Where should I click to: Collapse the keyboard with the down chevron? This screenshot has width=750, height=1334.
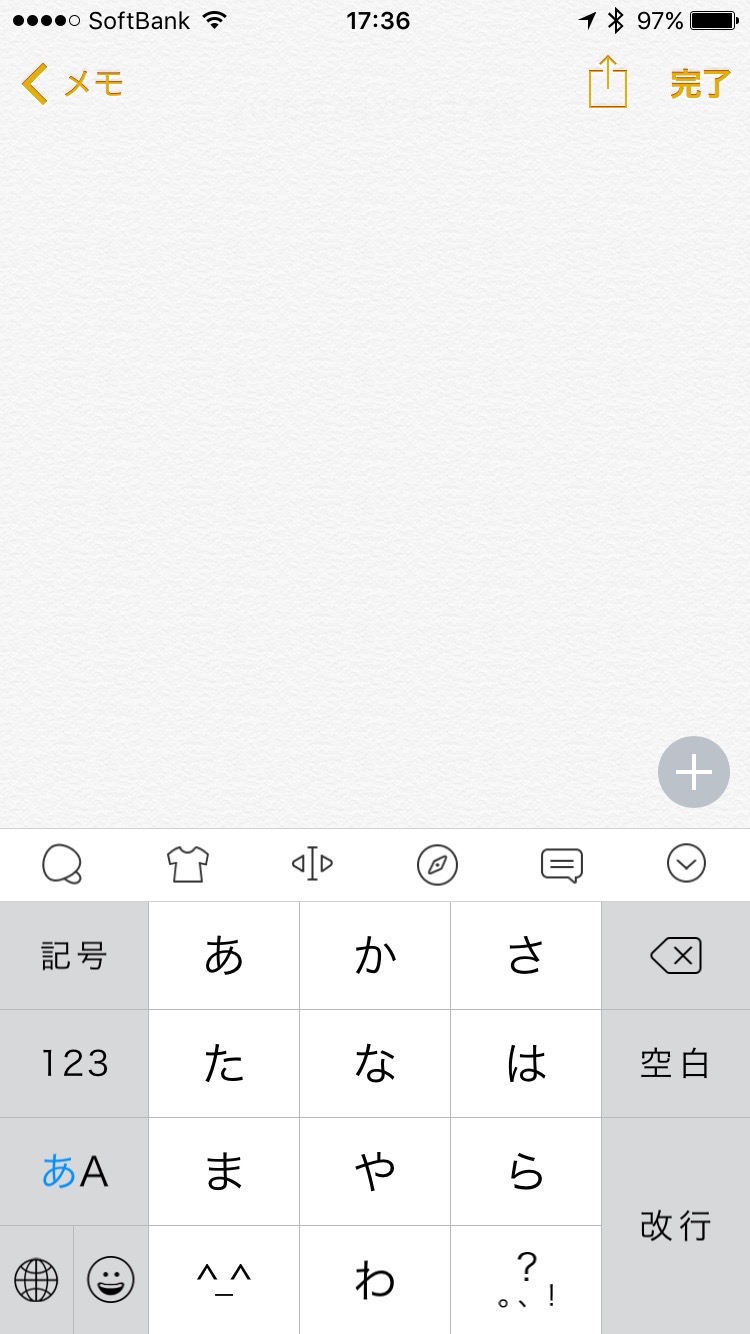686,864
